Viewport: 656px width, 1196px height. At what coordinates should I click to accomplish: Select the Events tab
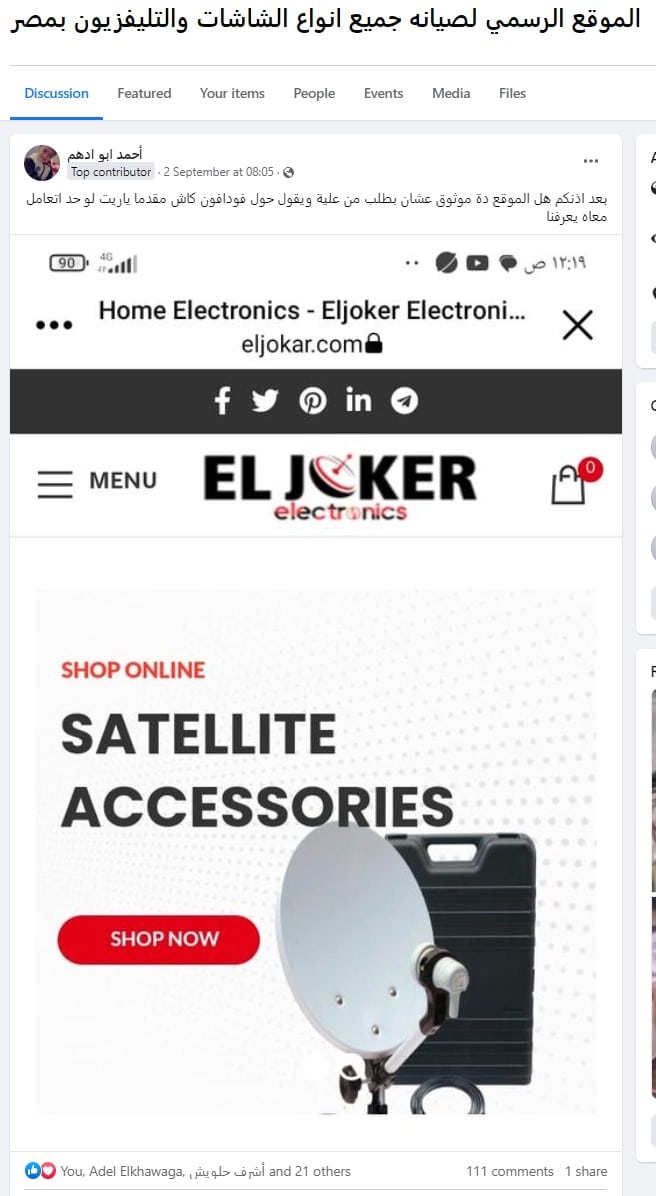tap(383, 93)
